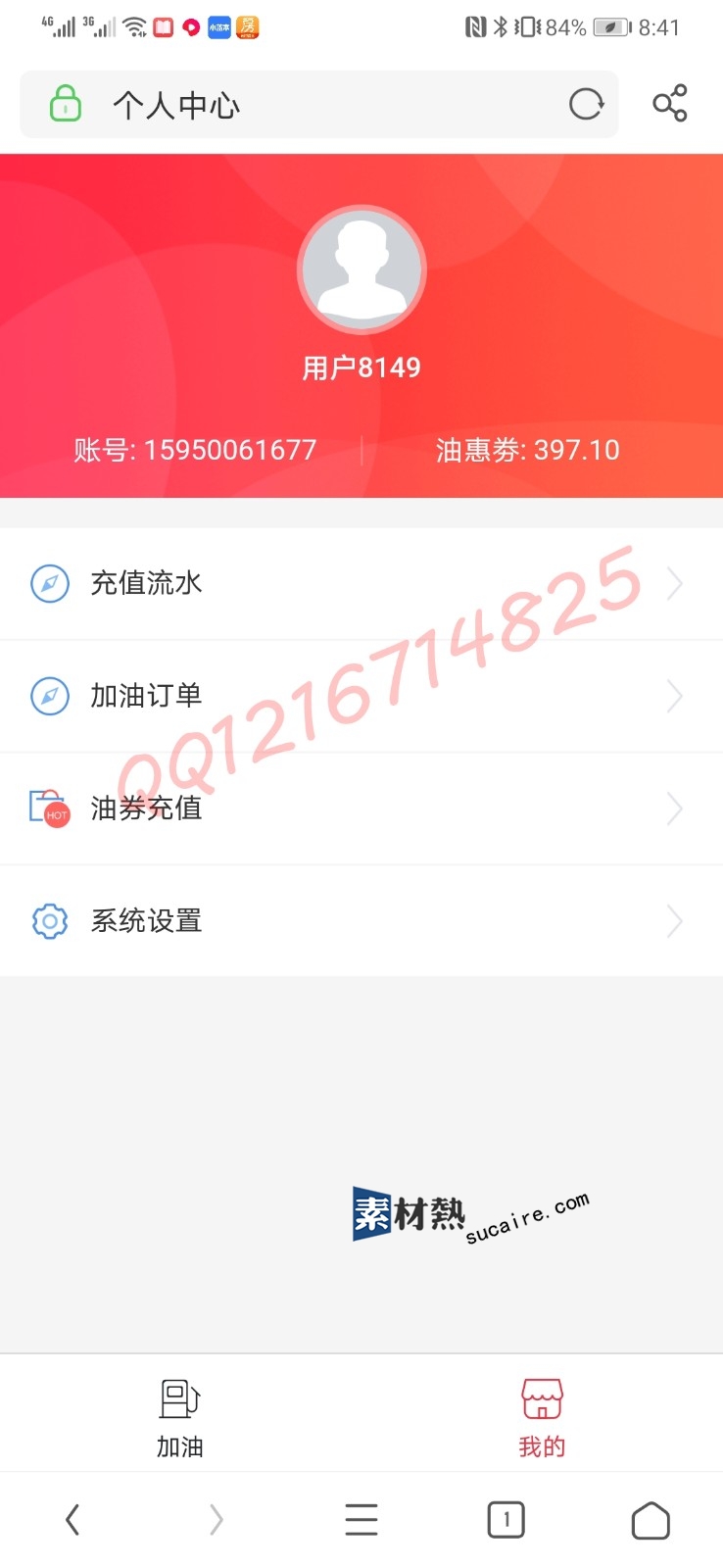Switch to the 加油 tab
The height and width of the screenshot is (1568, 723).
point(180,1416)
